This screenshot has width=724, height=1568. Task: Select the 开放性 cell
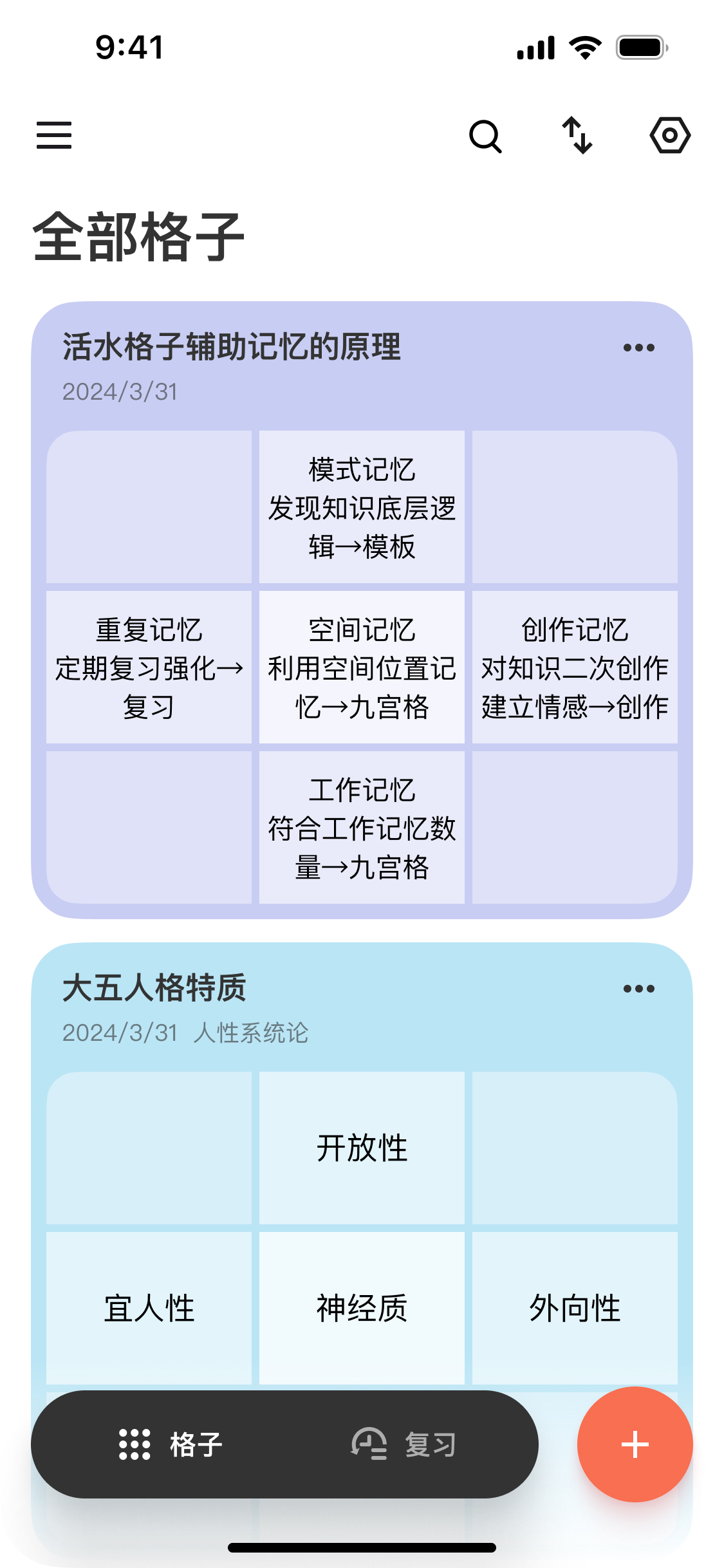tap(362, 1148)
